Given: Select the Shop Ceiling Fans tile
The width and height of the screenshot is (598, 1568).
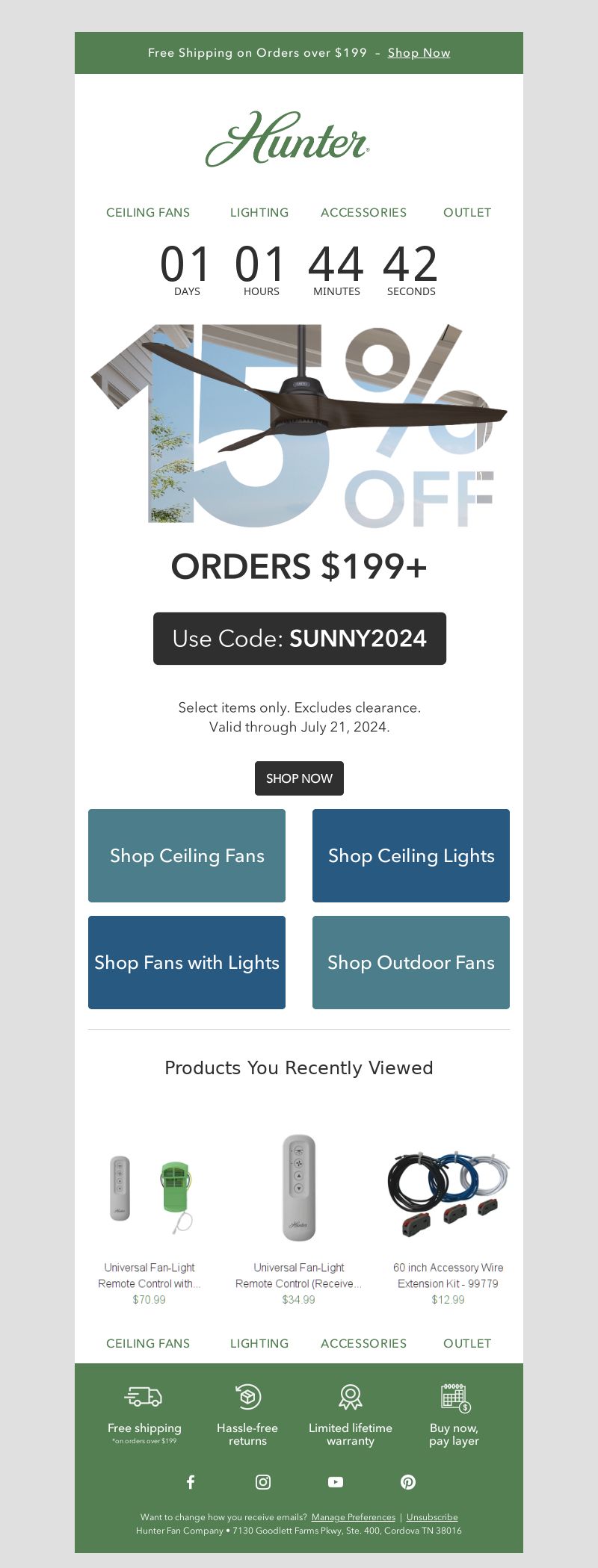Looking at the screenshot, I should click(x=187, y=855).
